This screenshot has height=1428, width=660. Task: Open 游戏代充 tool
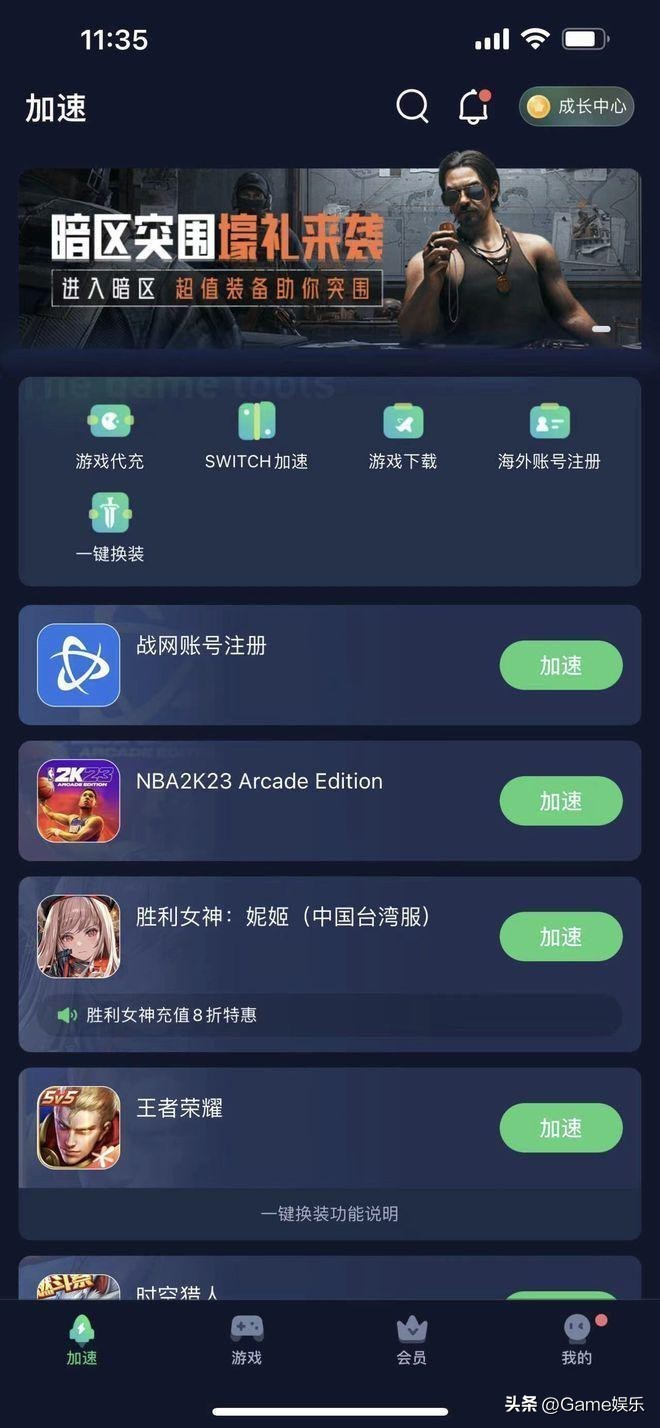(x=110, y=437)
